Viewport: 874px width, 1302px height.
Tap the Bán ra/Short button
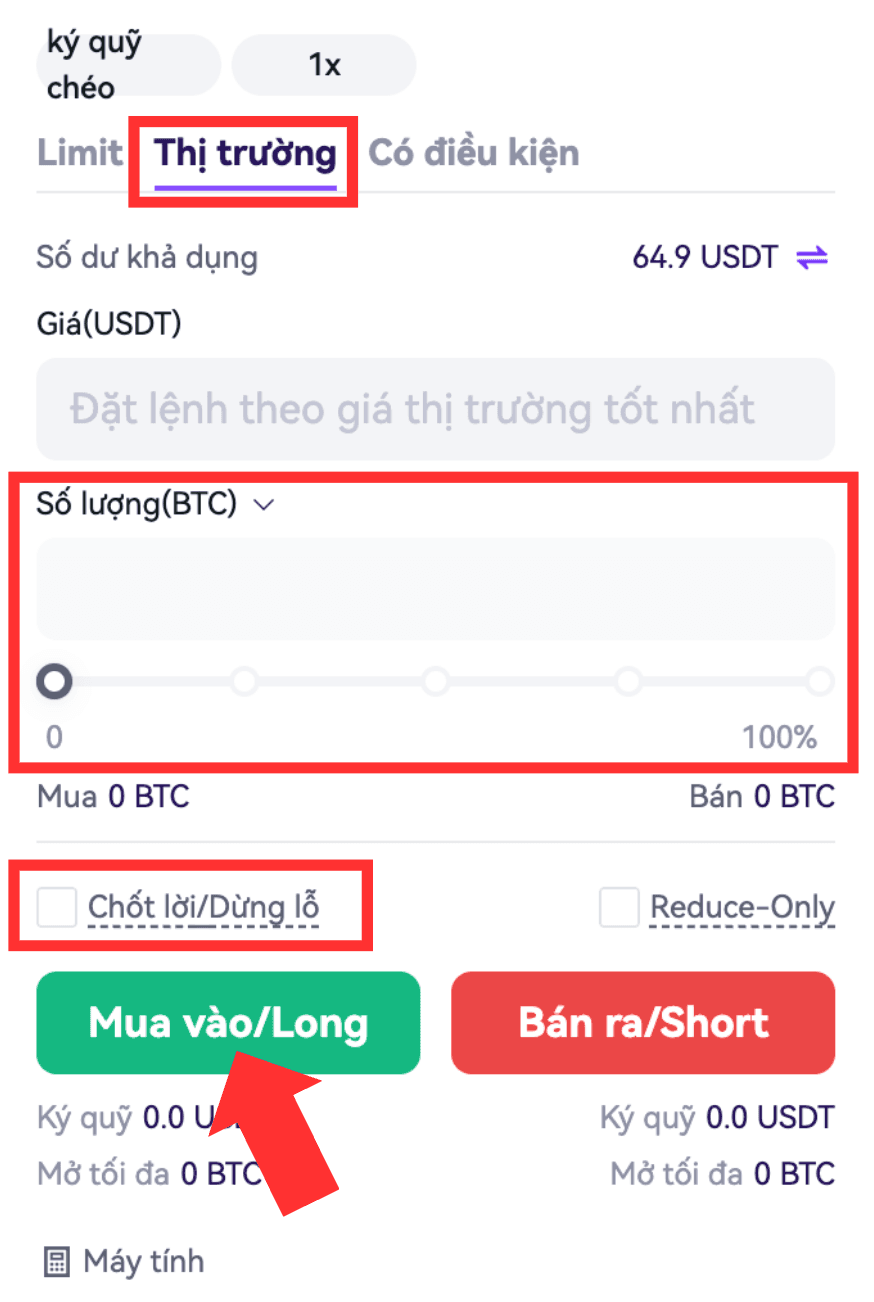[x=643, y=1023]
